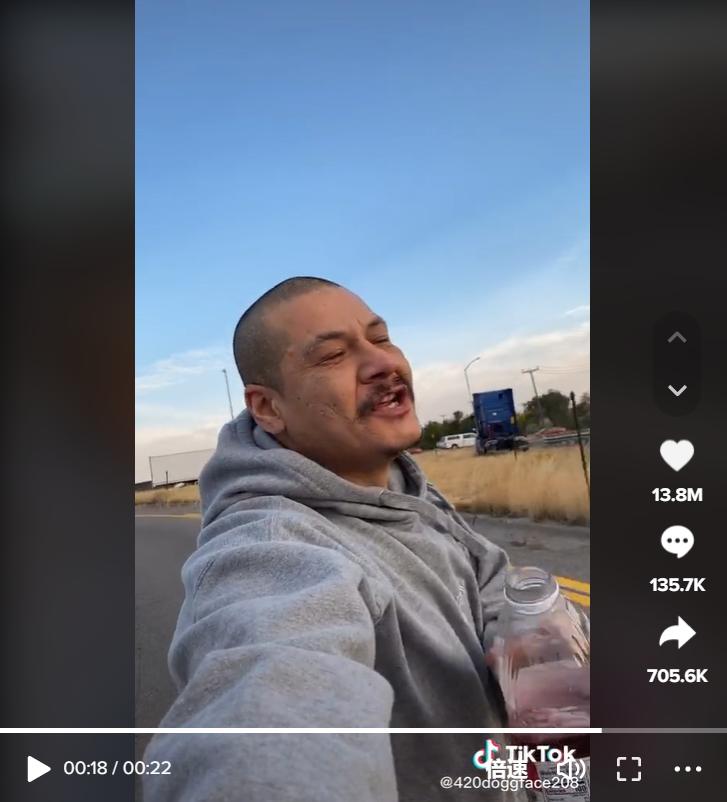Like this video with the heart

click(677, 456)
